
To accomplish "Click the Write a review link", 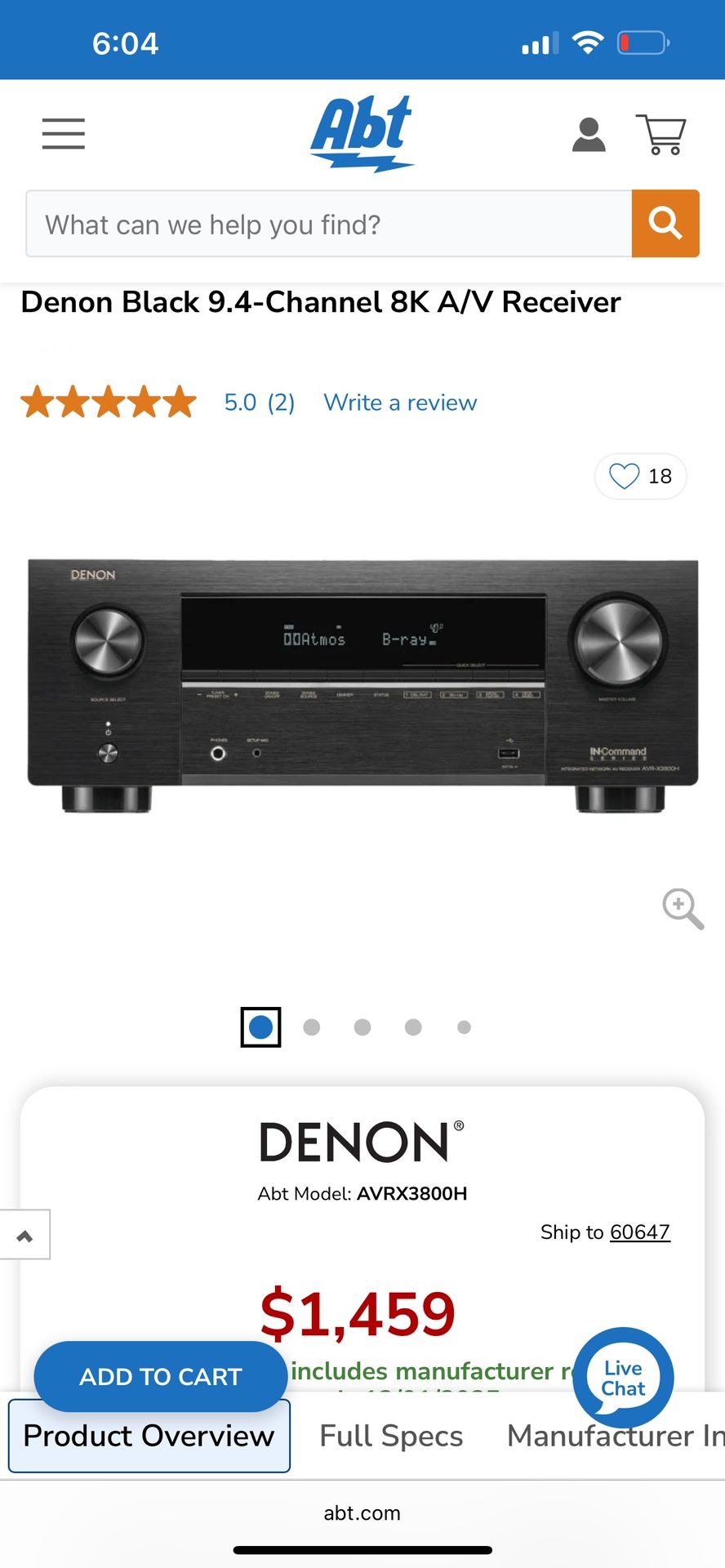I will (x=400, y=402).
